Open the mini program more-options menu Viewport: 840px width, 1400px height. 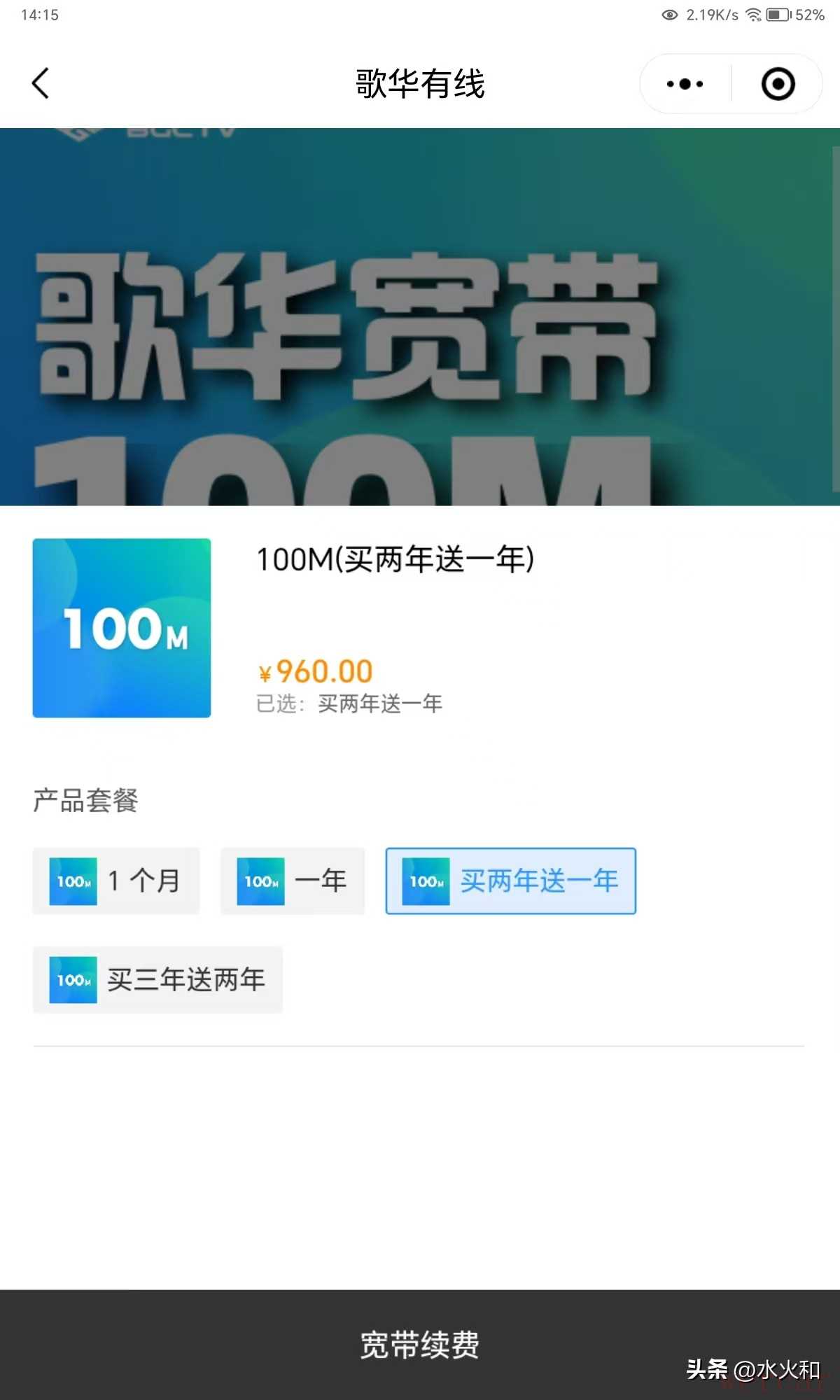tap(685, 84)
